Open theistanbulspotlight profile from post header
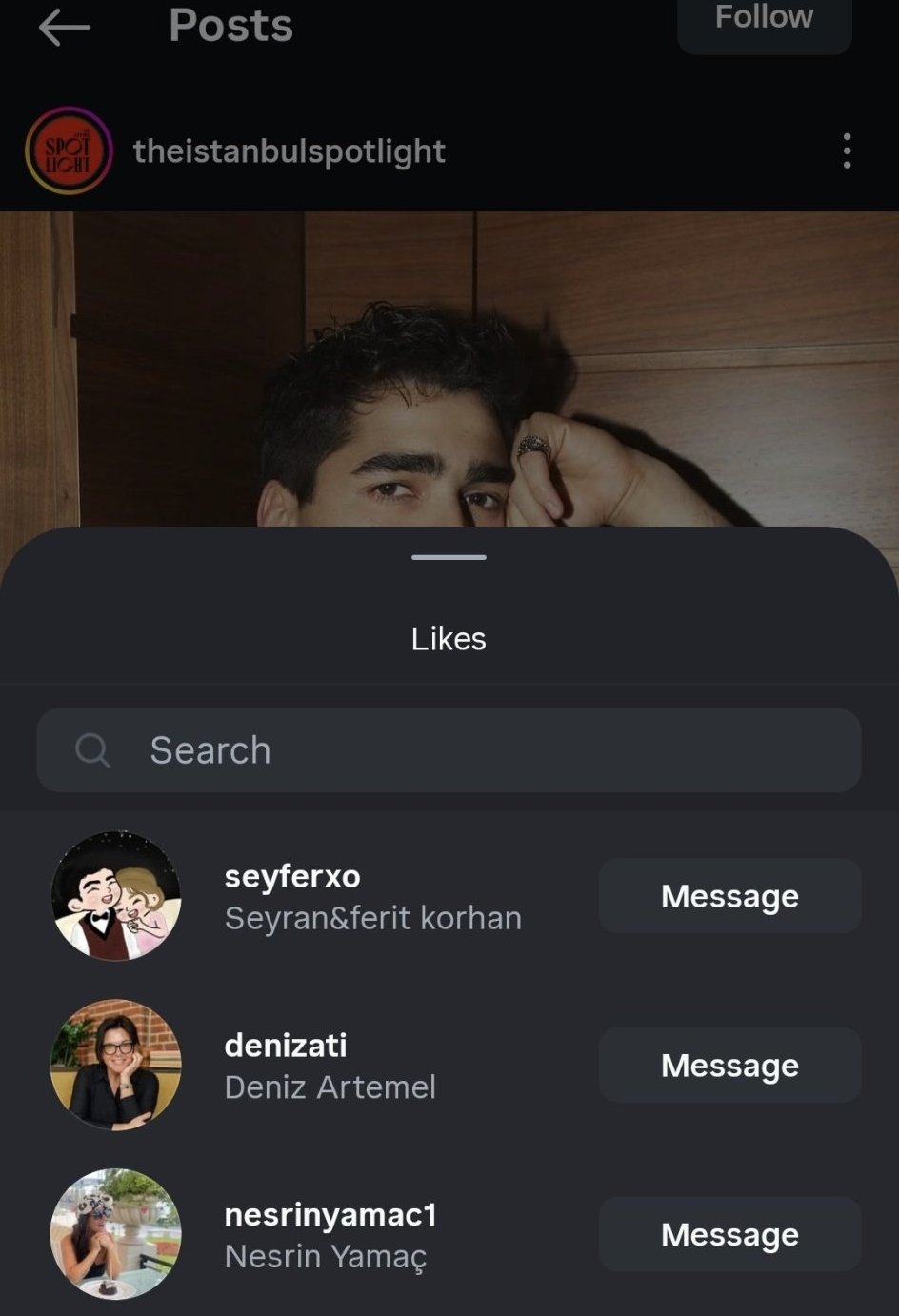Screen dimensions: 899x1316 [x=289, y=150]
